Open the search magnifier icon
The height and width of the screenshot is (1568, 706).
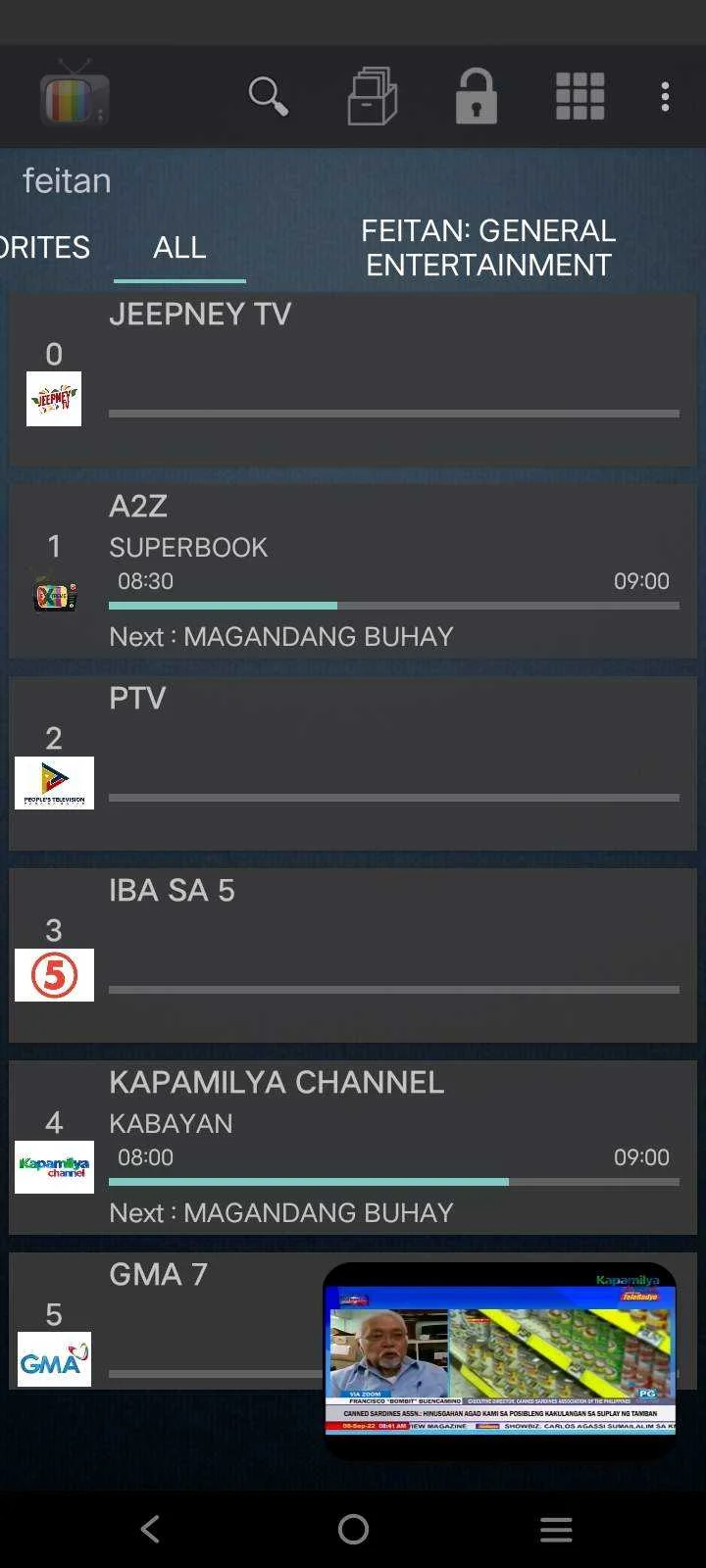point(268,96)
